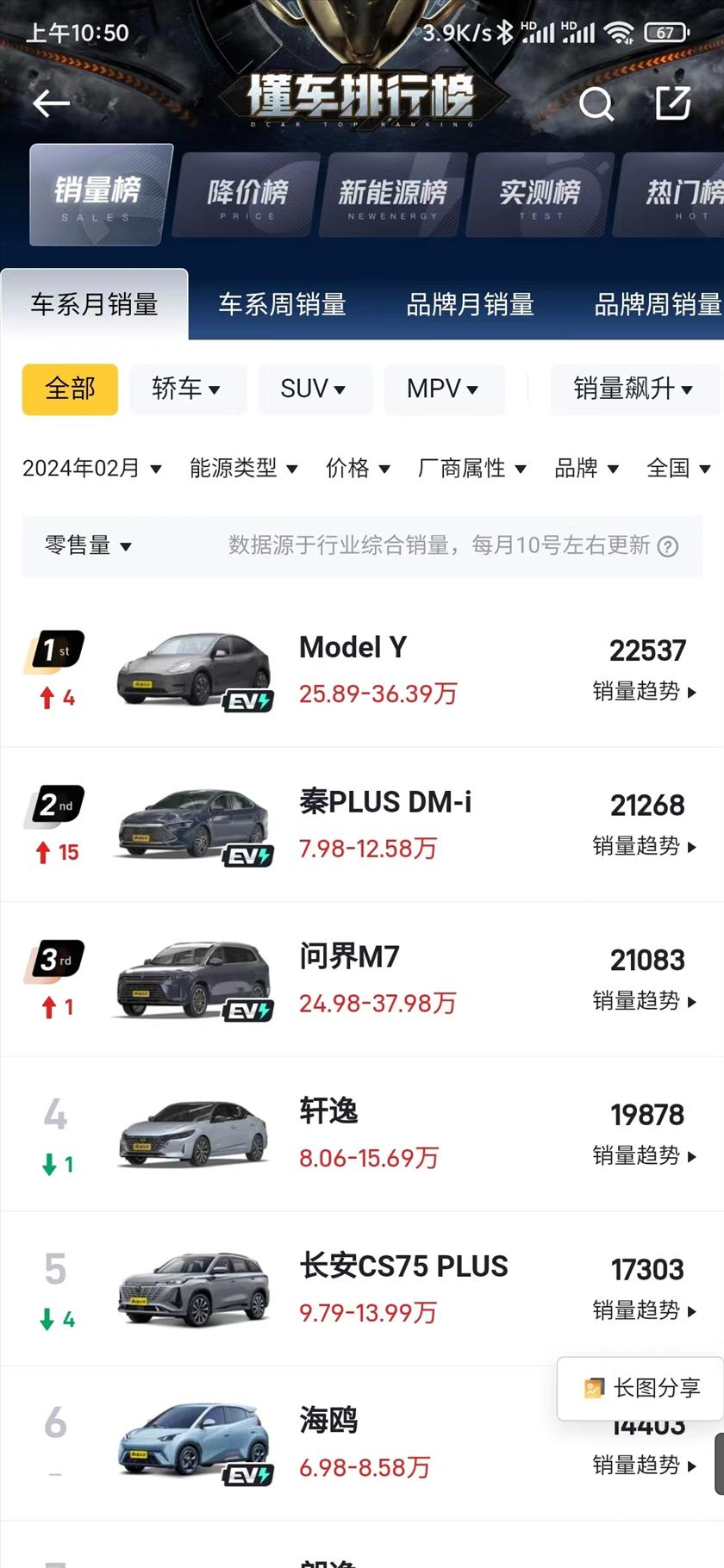The width and height of the screenshot is (724, 1568).
Task: Switch to the 实测榜 tab
Action: click(540, 196)
